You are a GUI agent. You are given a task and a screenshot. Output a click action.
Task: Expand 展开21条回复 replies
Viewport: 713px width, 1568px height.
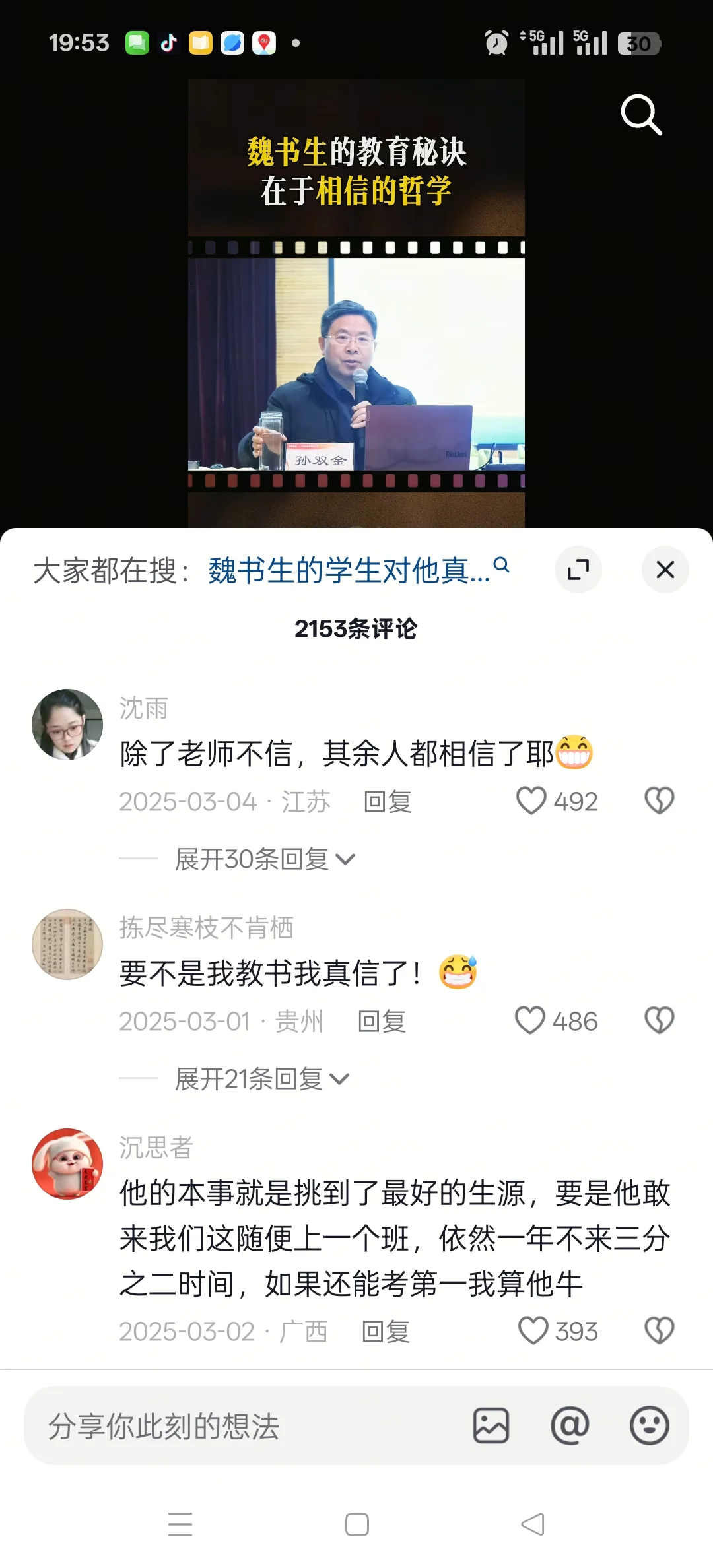(261, 1079)
